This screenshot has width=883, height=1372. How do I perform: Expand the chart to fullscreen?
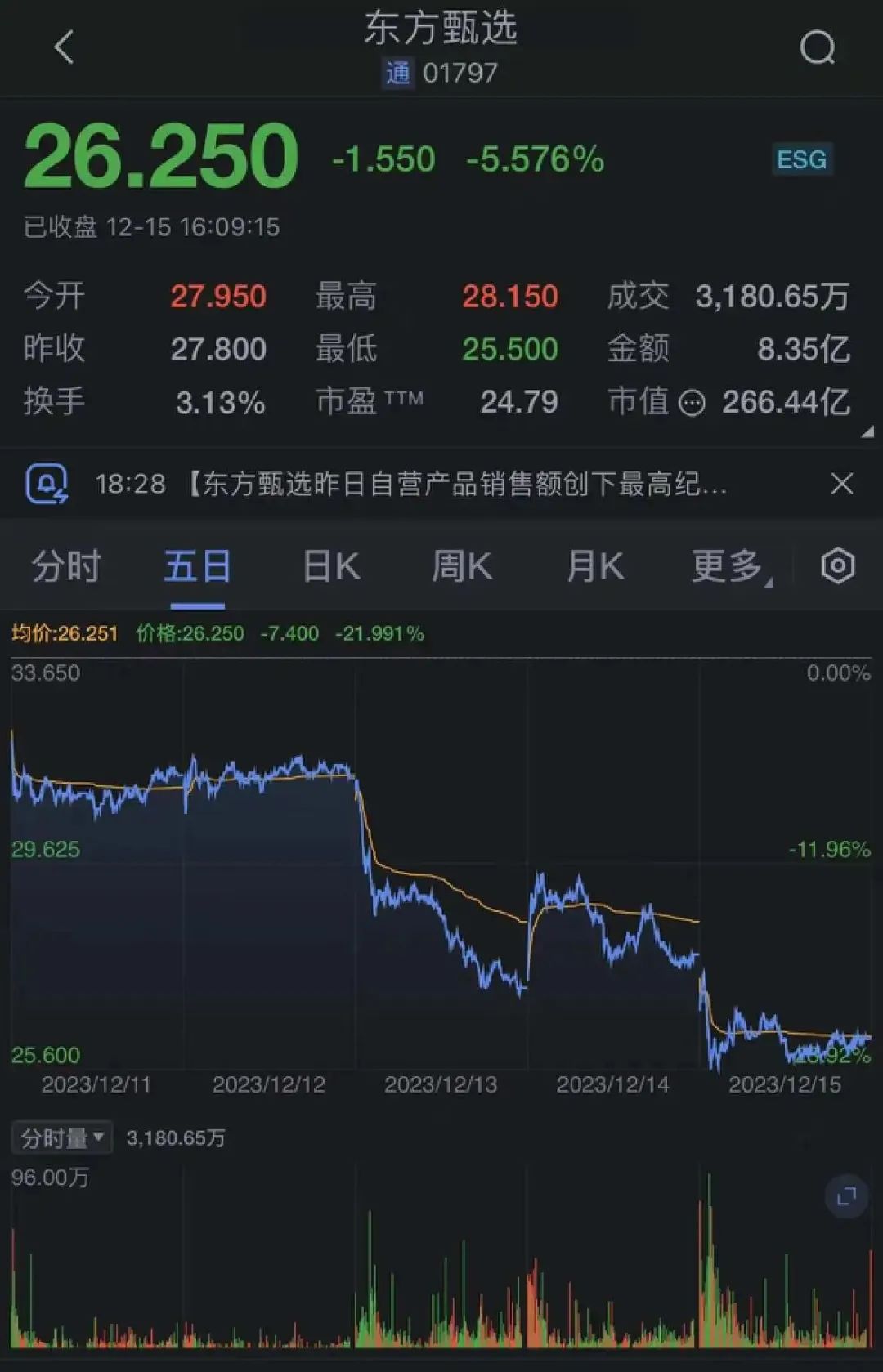pos(846,1196)
